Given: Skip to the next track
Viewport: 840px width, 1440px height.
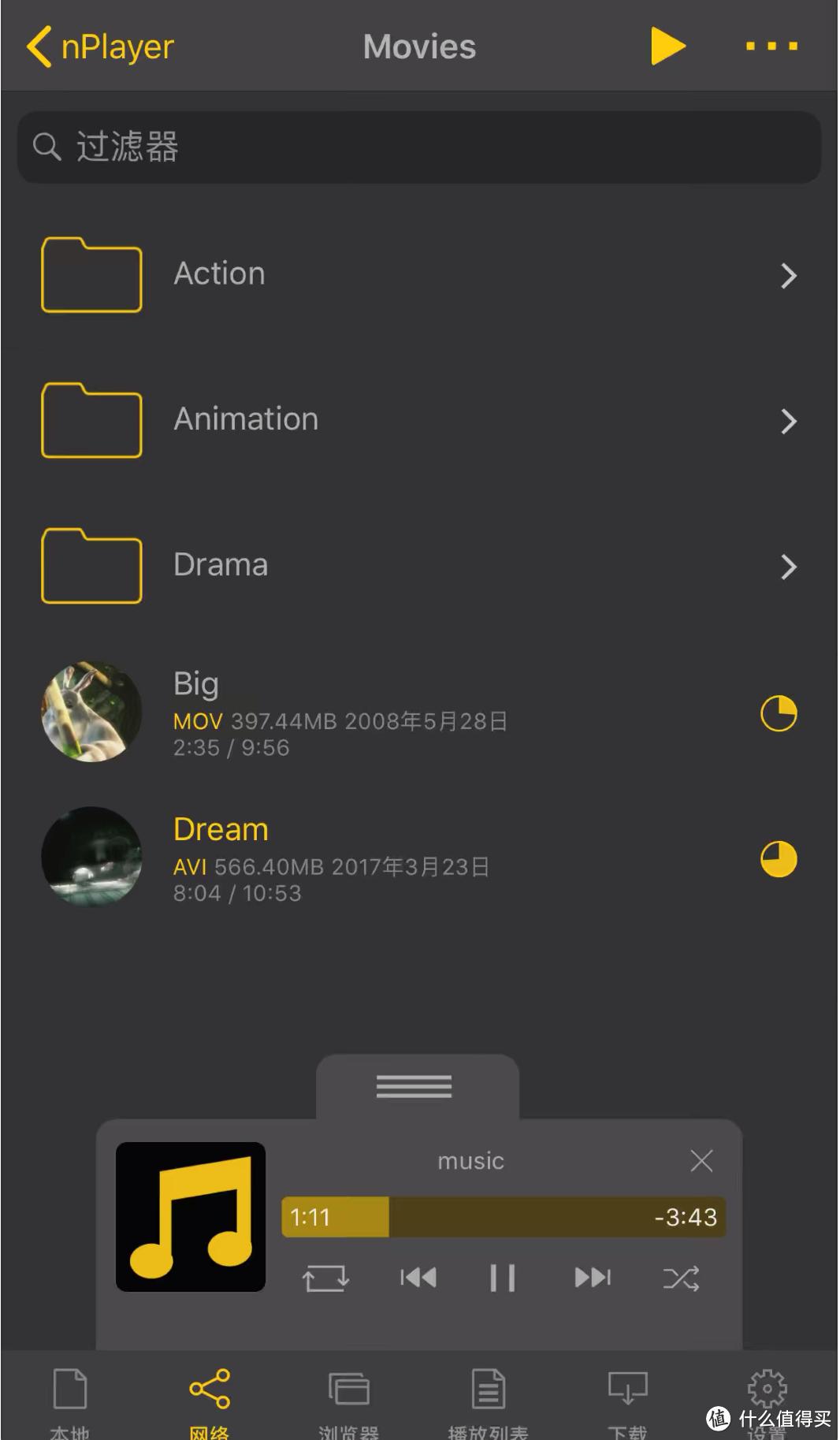Looking at the screenshot, I should point(593,1278).
